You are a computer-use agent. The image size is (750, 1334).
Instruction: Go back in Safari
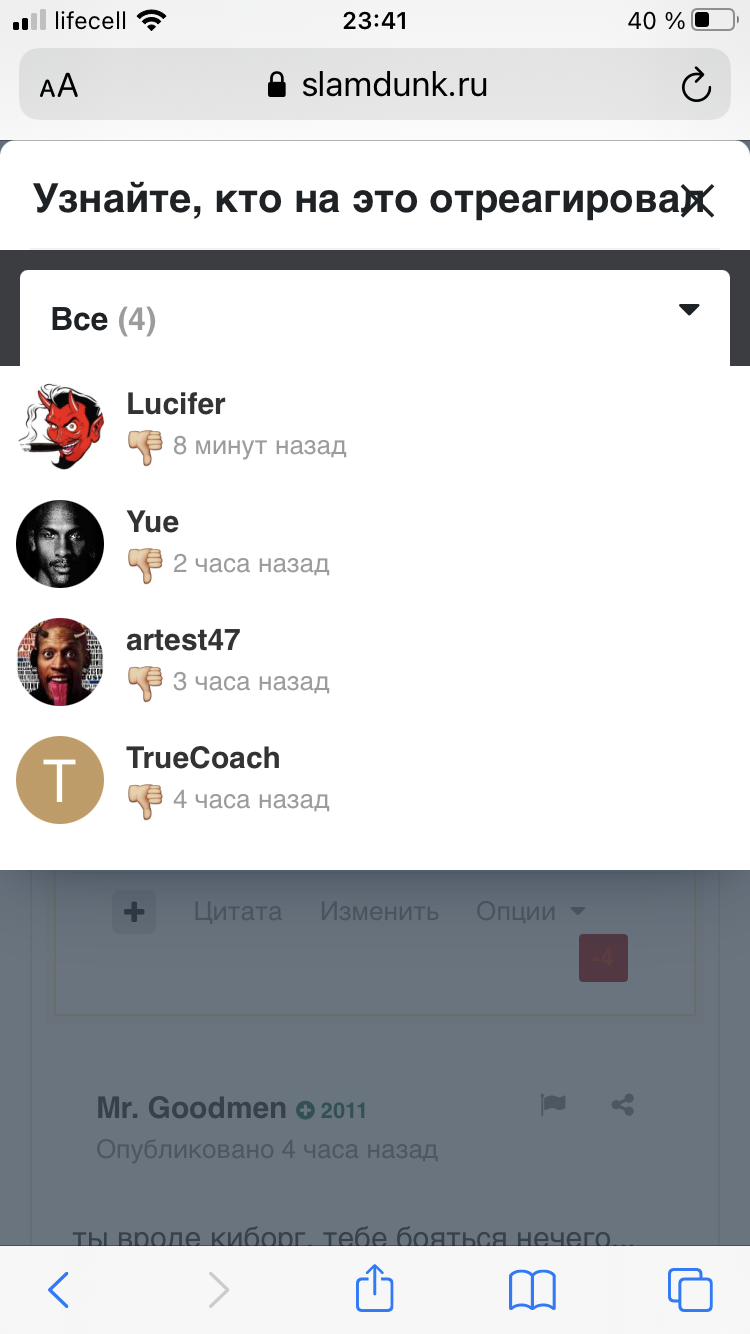point(59,1290)
